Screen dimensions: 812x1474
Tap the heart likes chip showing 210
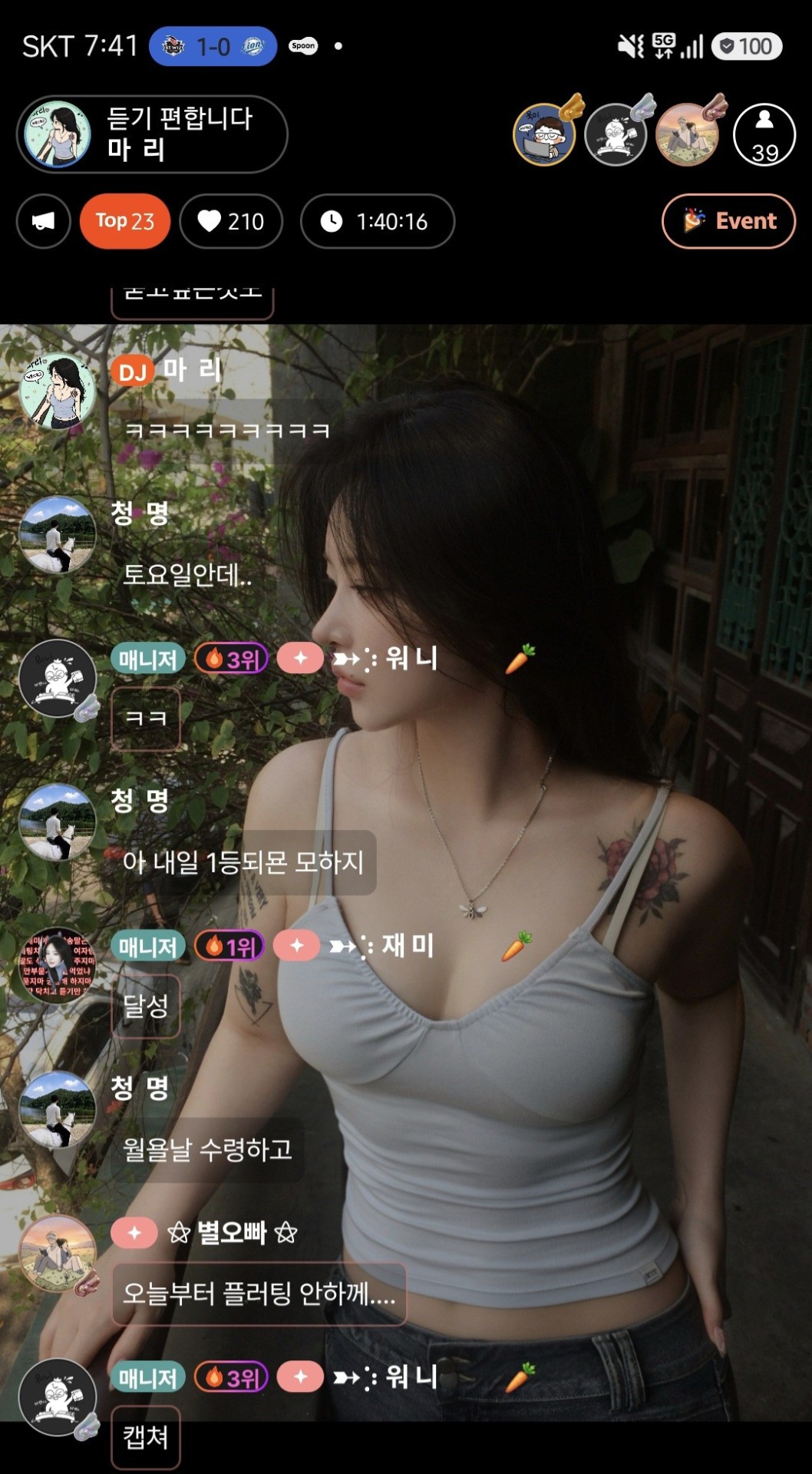(231, 222)
